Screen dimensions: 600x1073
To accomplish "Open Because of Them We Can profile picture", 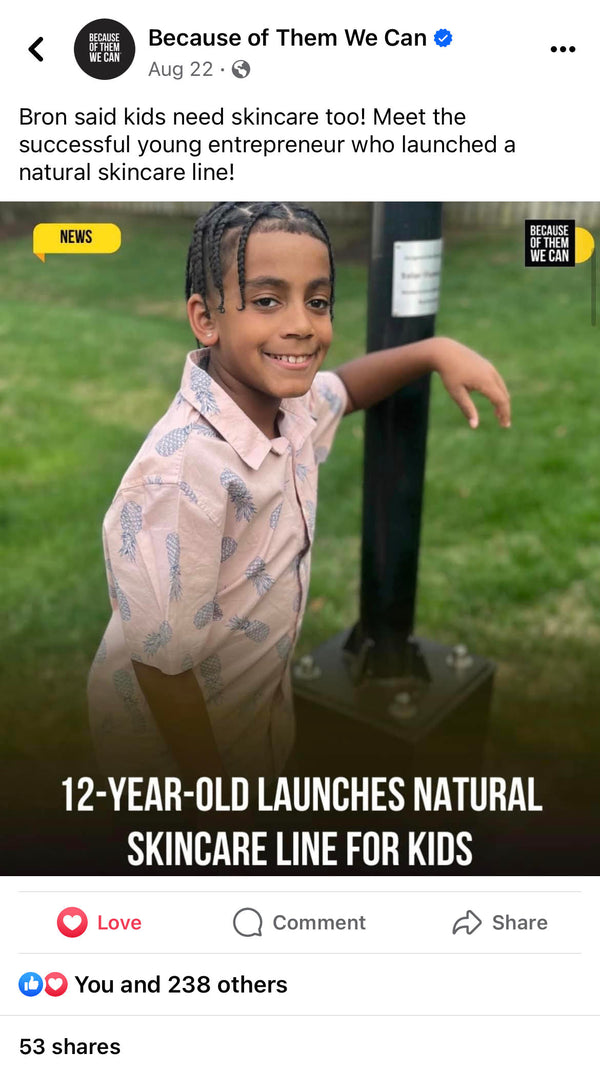I will tap(105, 49).
